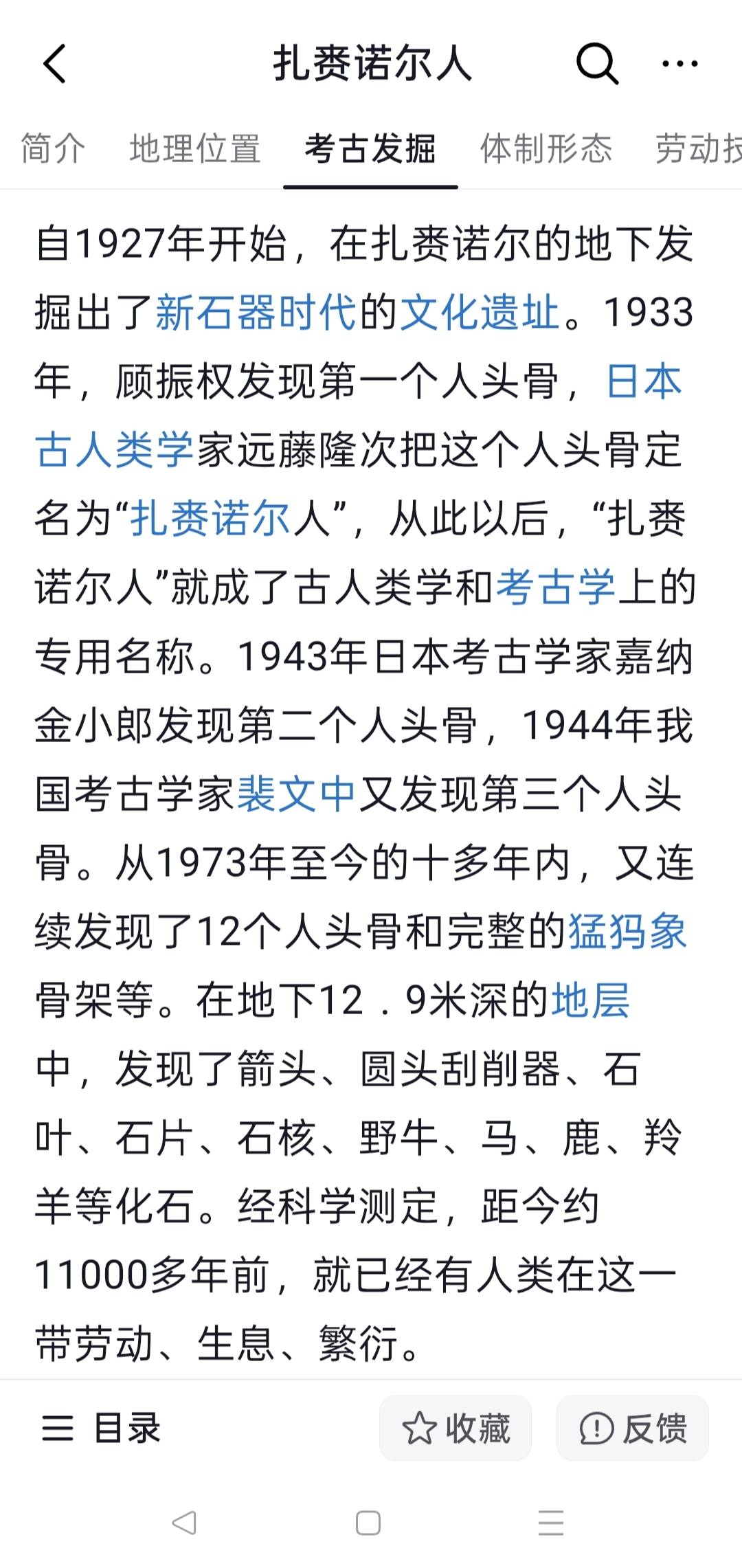Image resolution: width=742 pixels, height=1568 pixels.
Task: Open the 新石器时代 link
Action: 256,313
